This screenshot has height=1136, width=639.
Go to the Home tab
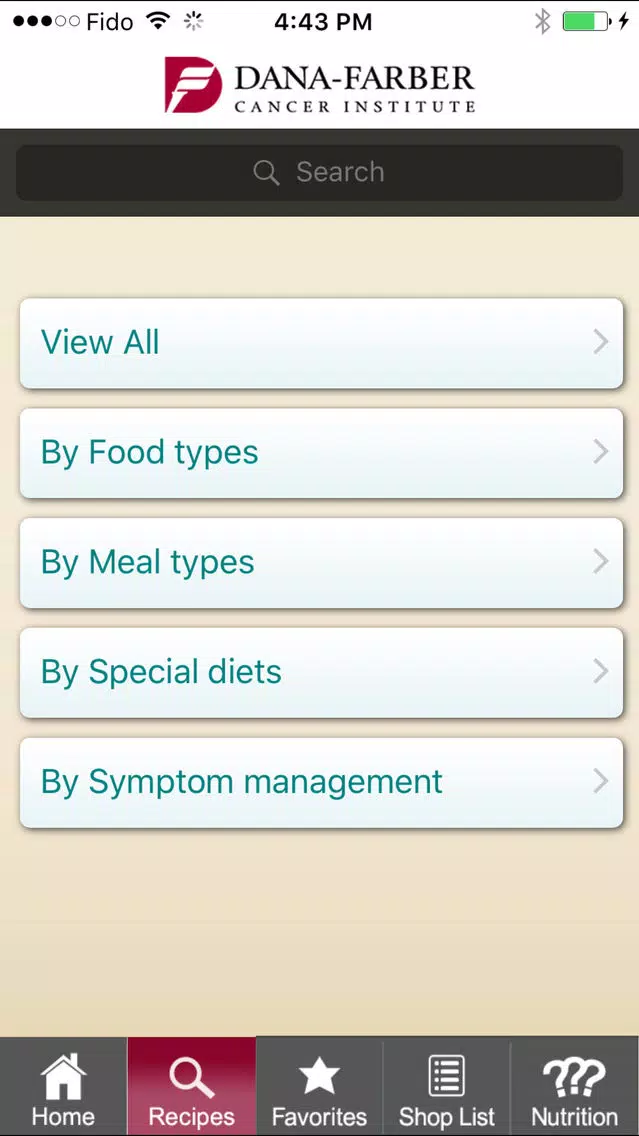tap(63, 1087)
